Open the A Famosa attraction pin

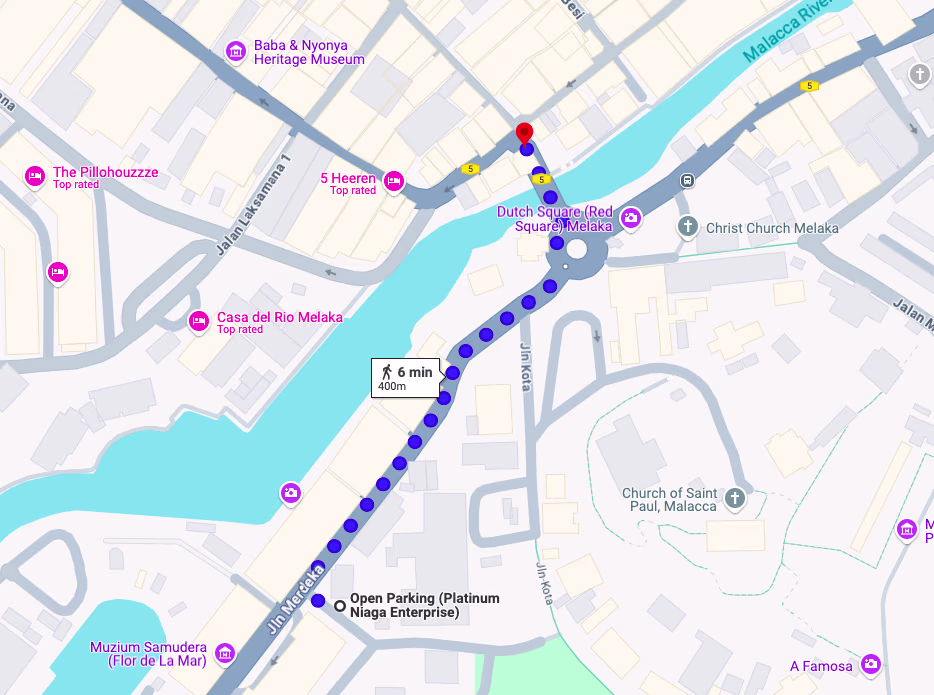click(x=871, y=663)
